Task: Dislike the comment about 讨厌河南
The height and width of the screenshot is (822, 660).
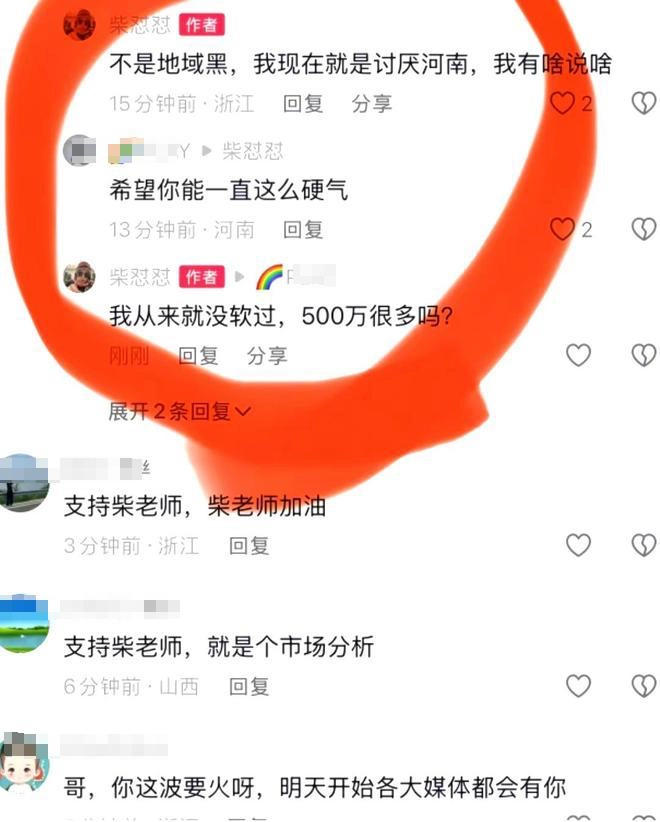Action: [x=644, y=103]
